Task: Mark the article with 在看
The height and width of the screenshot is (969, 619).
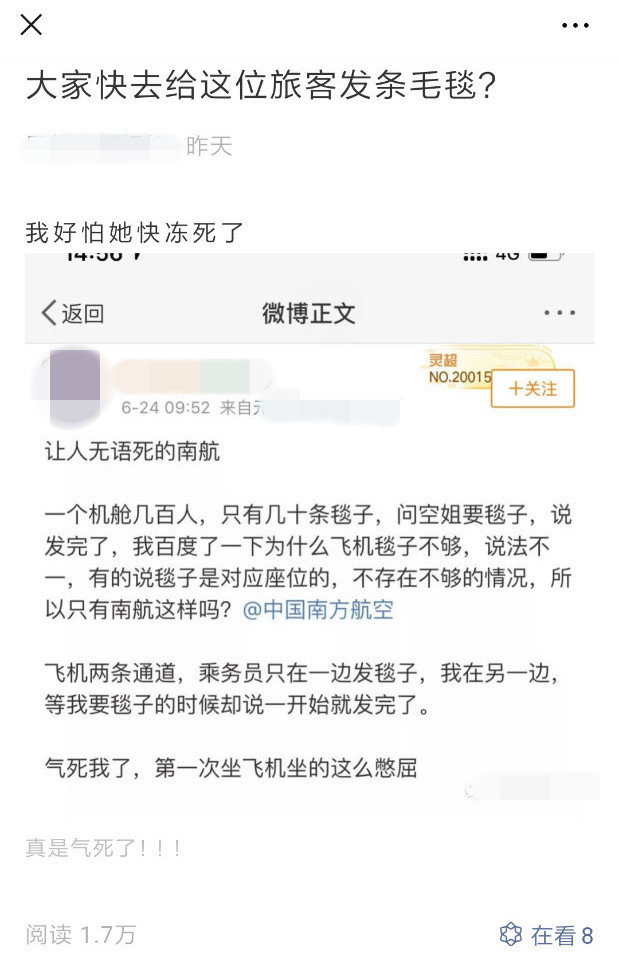Action: [x=546, y=935]
